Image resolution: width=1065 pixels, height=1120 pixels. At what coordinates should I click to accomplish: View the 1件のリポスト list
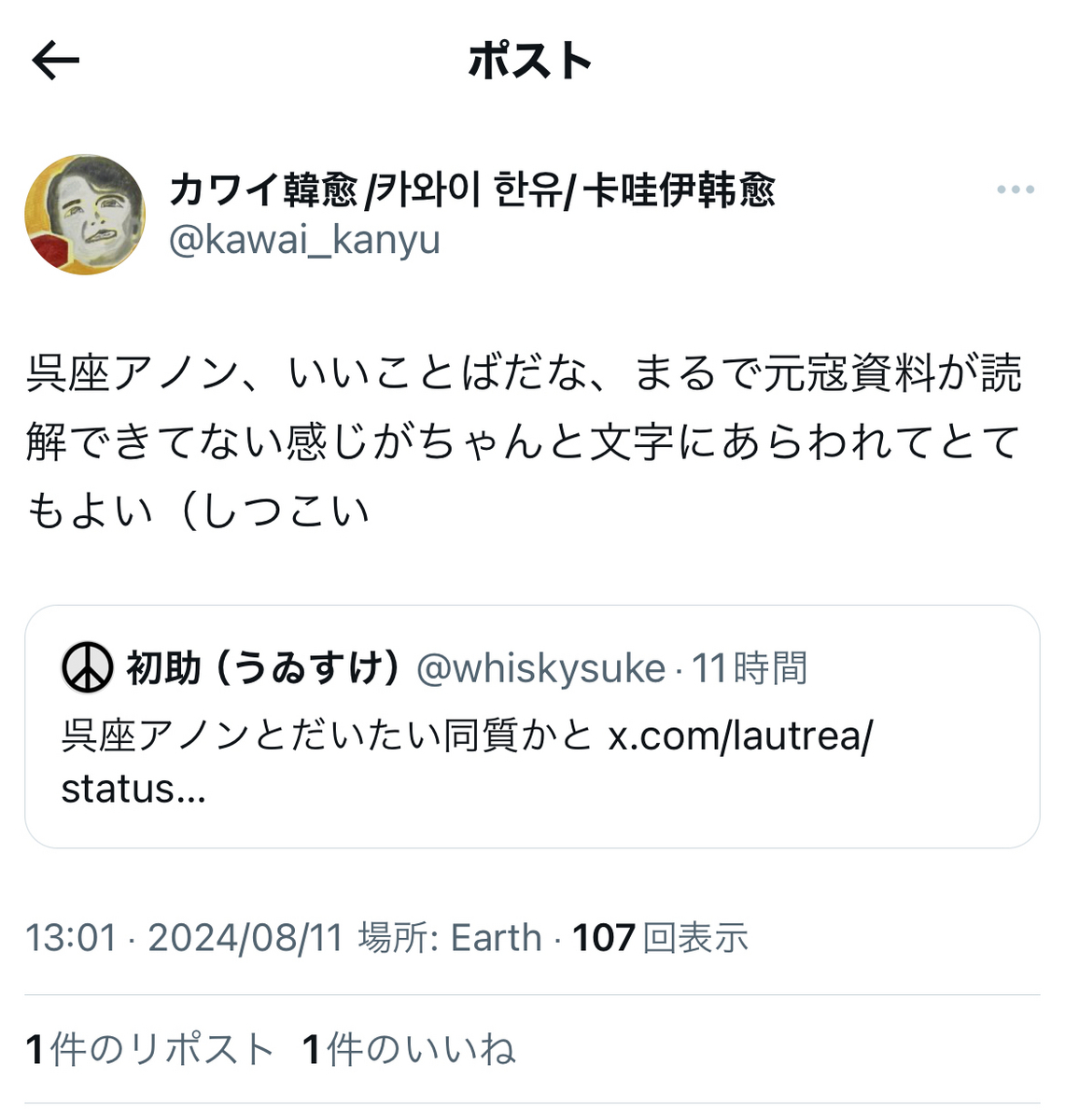pos(149,1049)
